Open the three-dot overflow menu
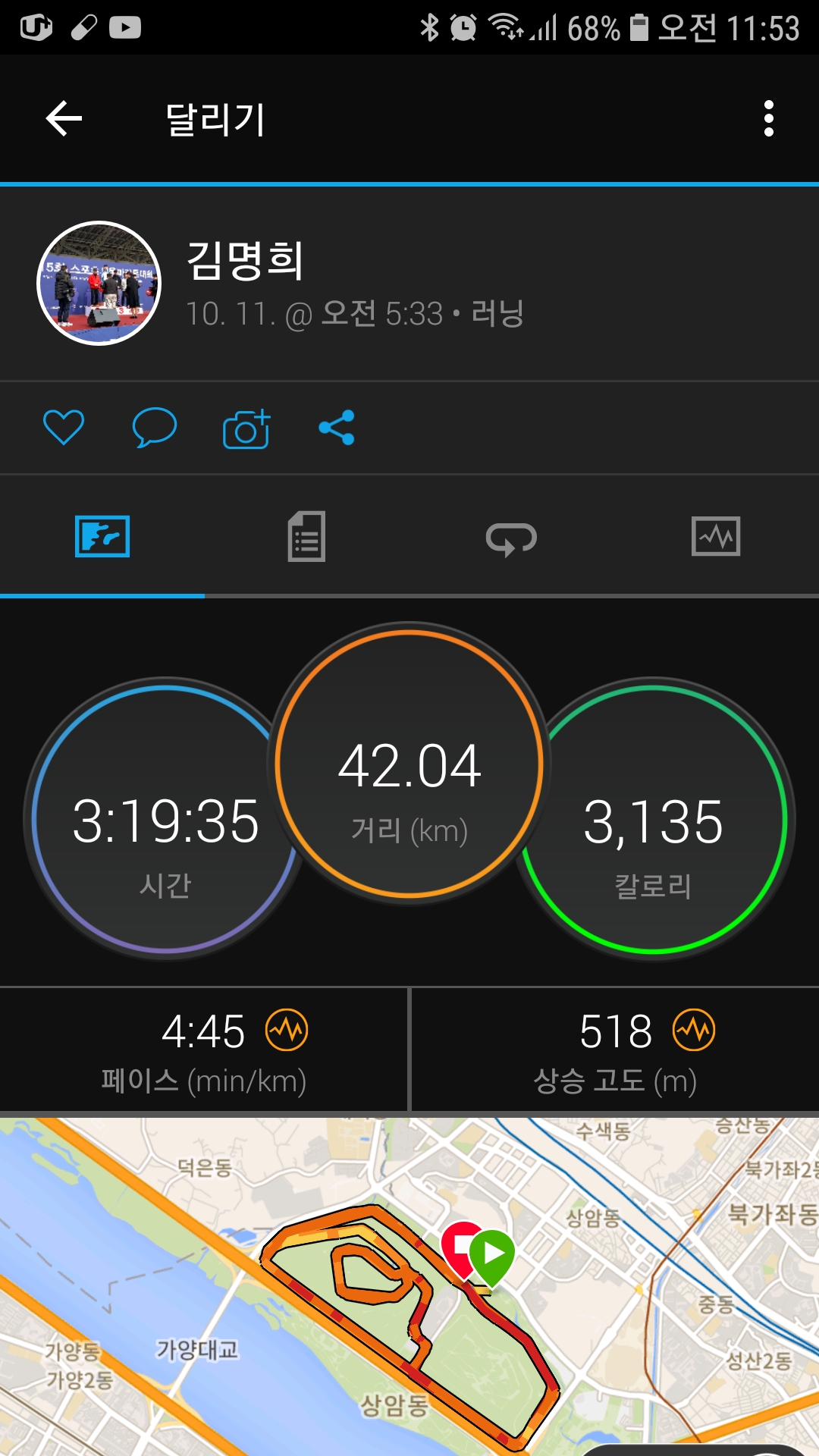 [768, 119]
